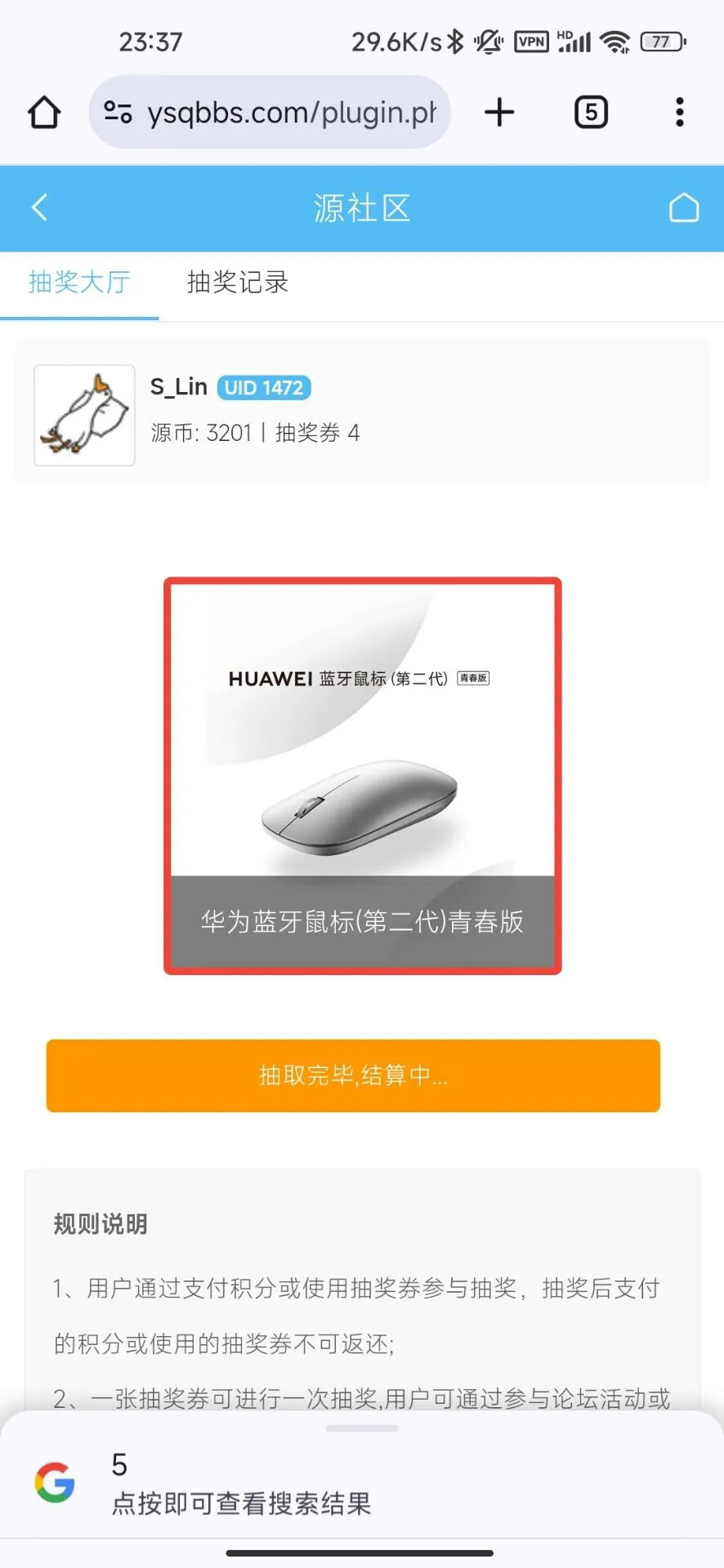Switch to the 抽奖记录 tab
Screen dimensions: 724x1568
pyautogui.click(x=238, y=283)
